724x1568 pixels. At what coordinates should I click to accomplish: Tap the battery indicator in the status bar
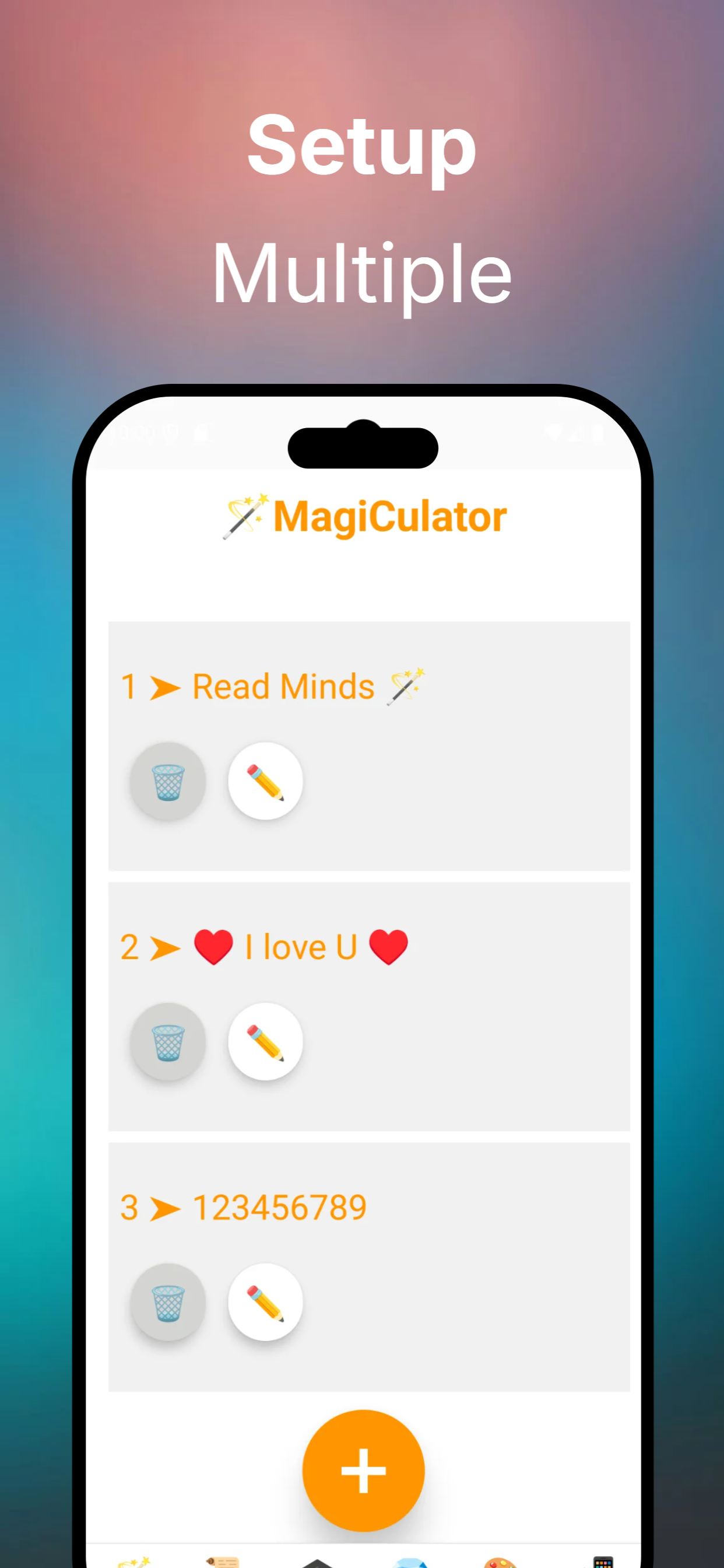(599, 433)
